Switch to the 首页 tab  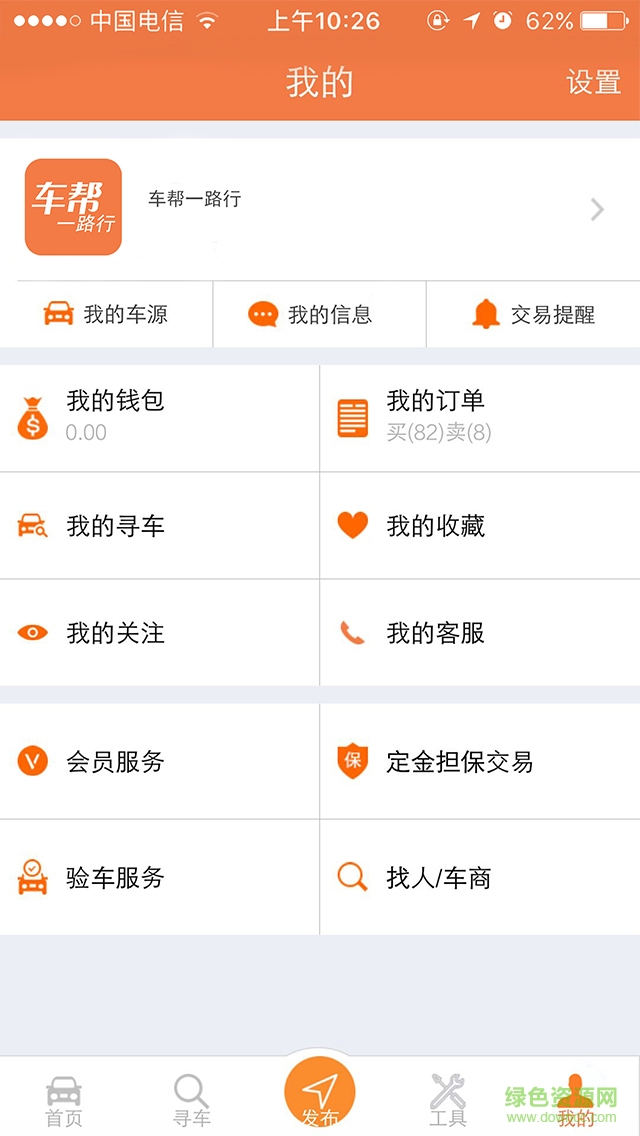click(x=64, y=1100)
